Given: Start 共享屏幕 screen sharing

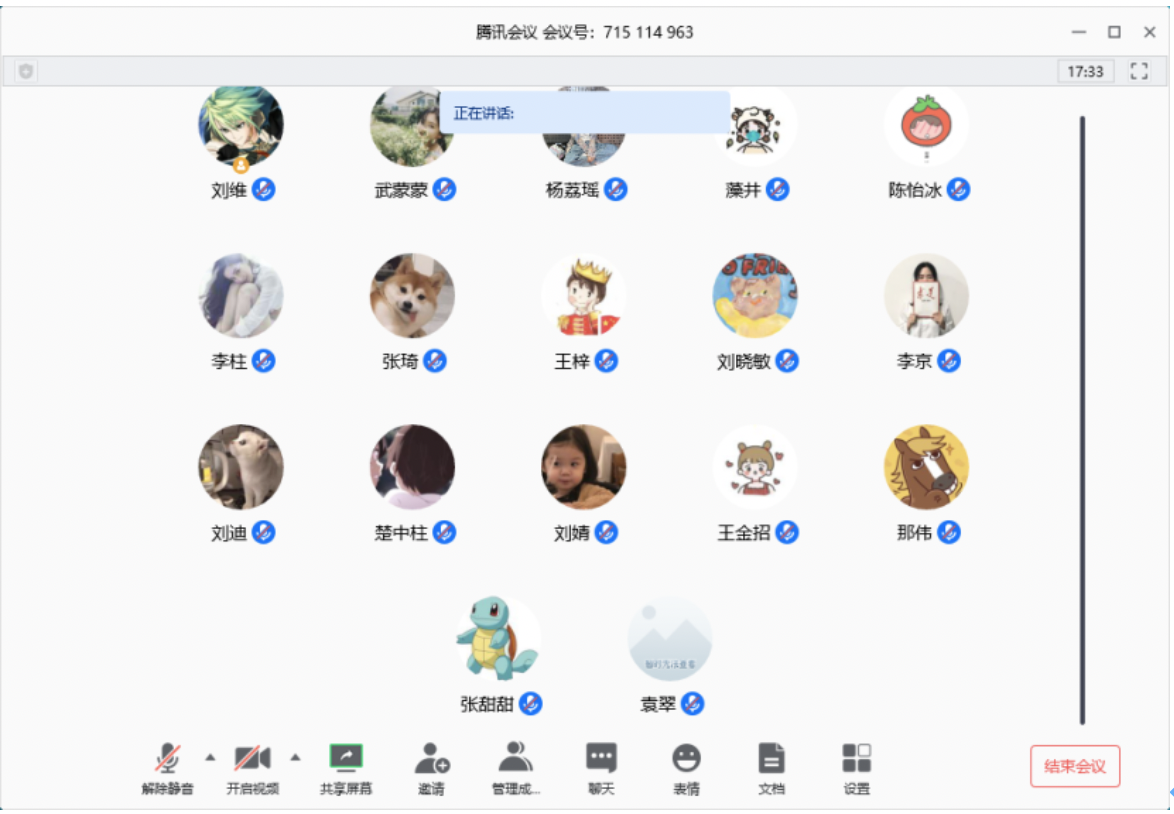Looking at the screenshot, I should point(346,766).
